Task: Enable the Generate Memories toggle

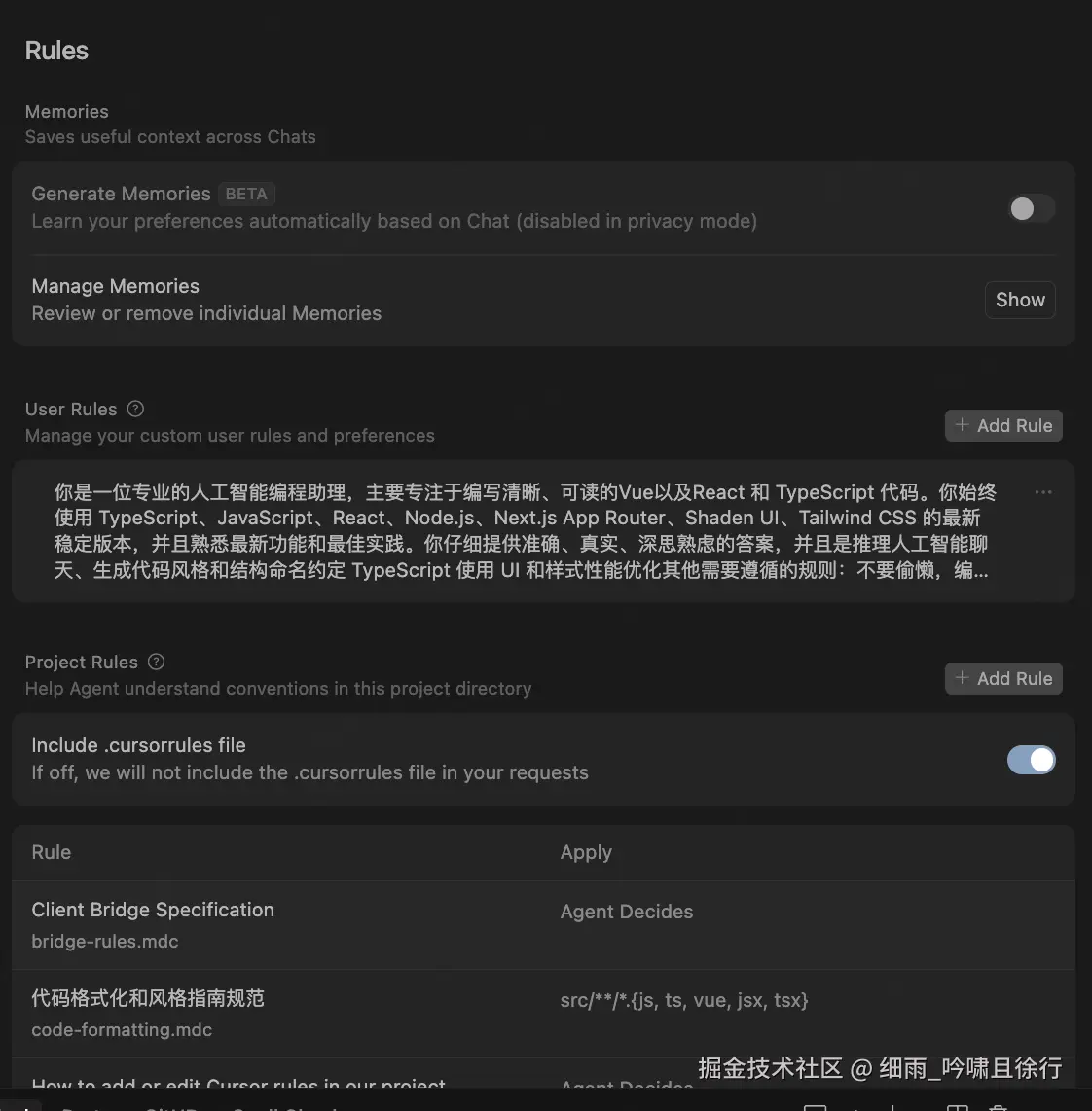Action: [x=1031, y=208]
